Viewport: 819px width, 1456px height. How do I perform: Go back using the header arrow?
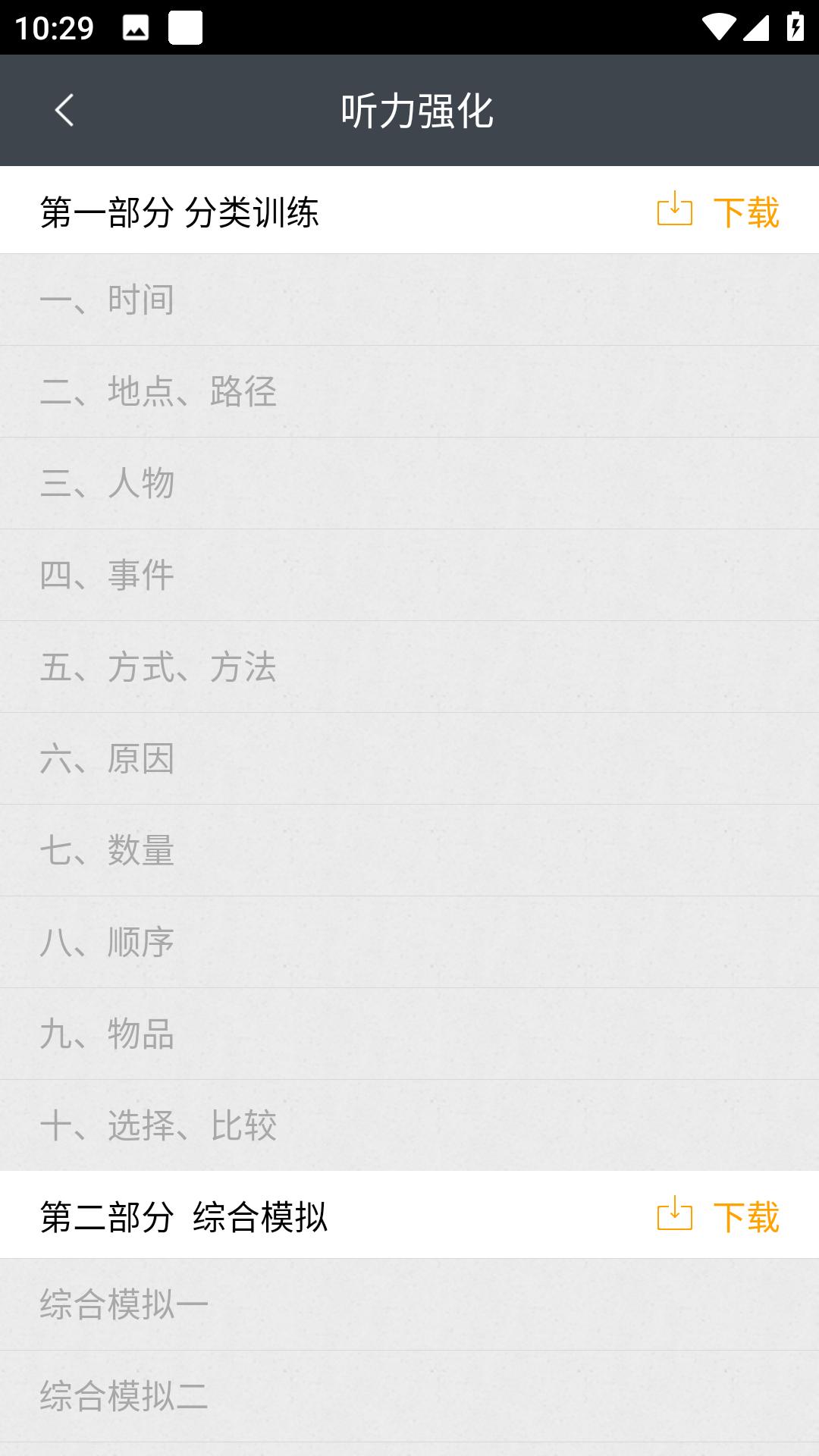click(65, 111)
